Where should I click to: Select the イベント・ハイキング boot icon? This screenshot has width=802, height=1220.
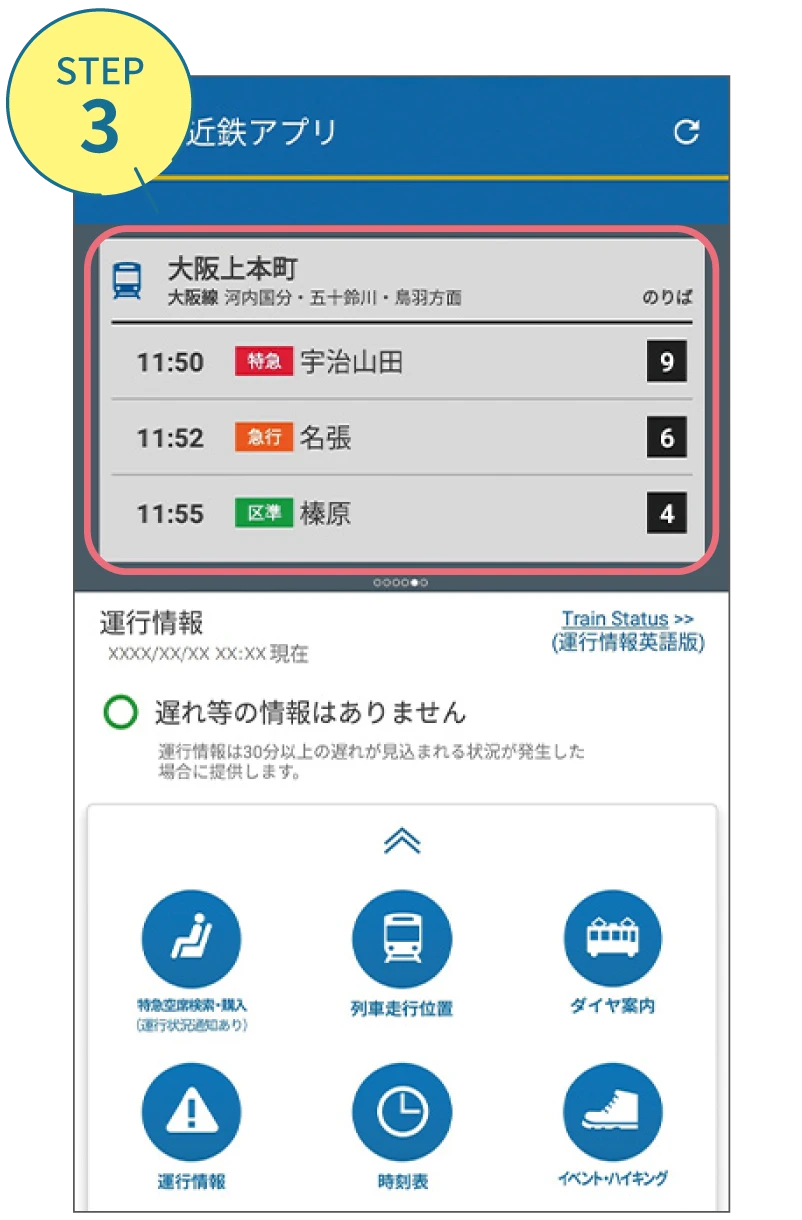[613, 1110]
